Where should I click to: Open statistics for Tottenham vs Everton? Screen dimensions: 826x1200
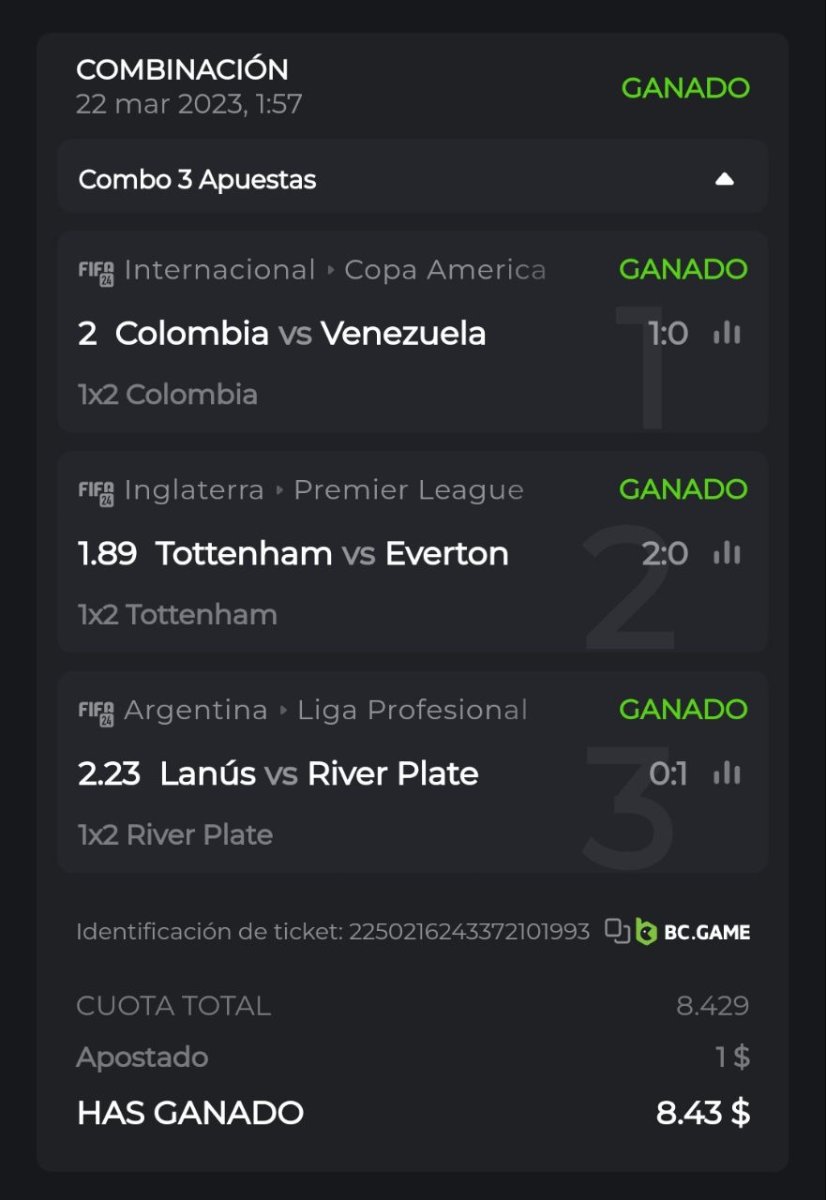727,553
